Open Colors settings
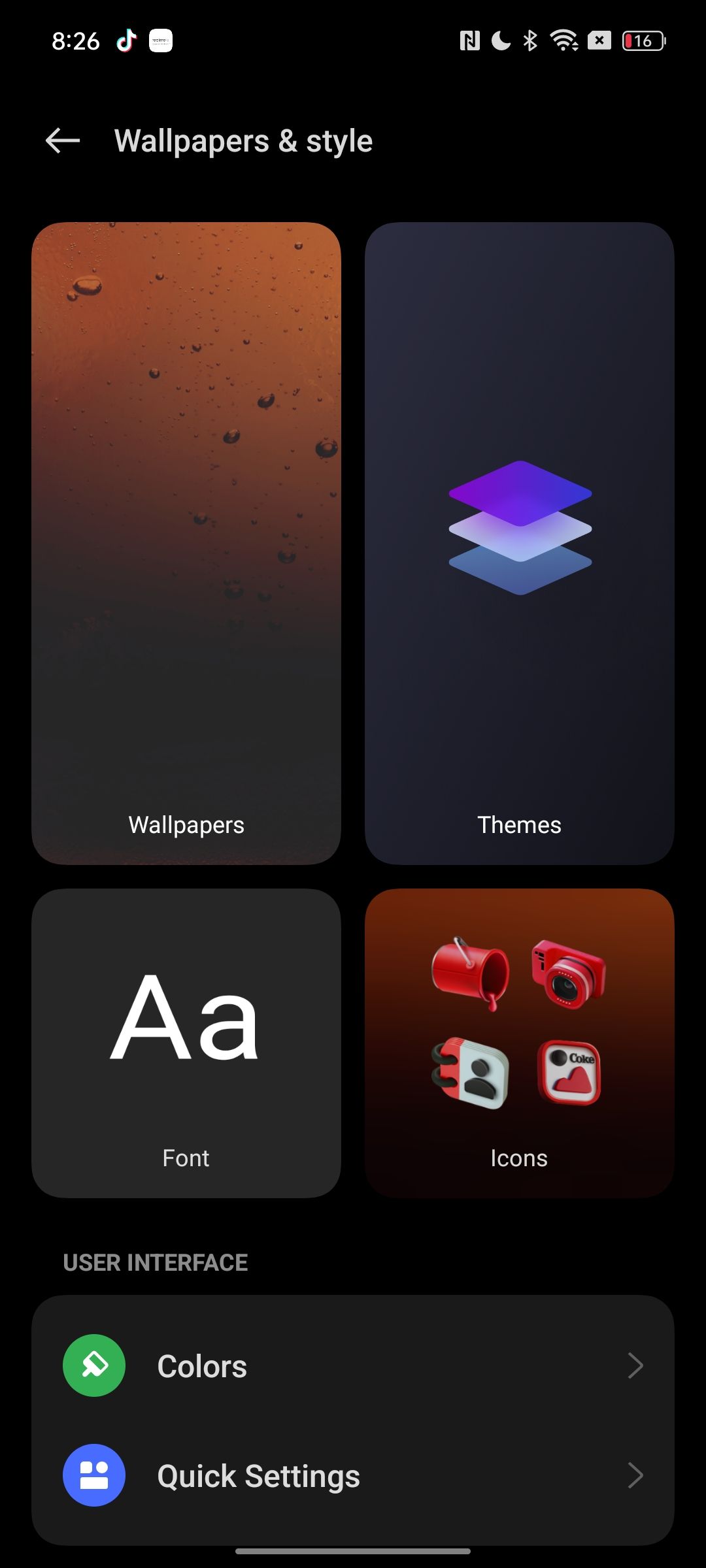 click(353, 1365)
